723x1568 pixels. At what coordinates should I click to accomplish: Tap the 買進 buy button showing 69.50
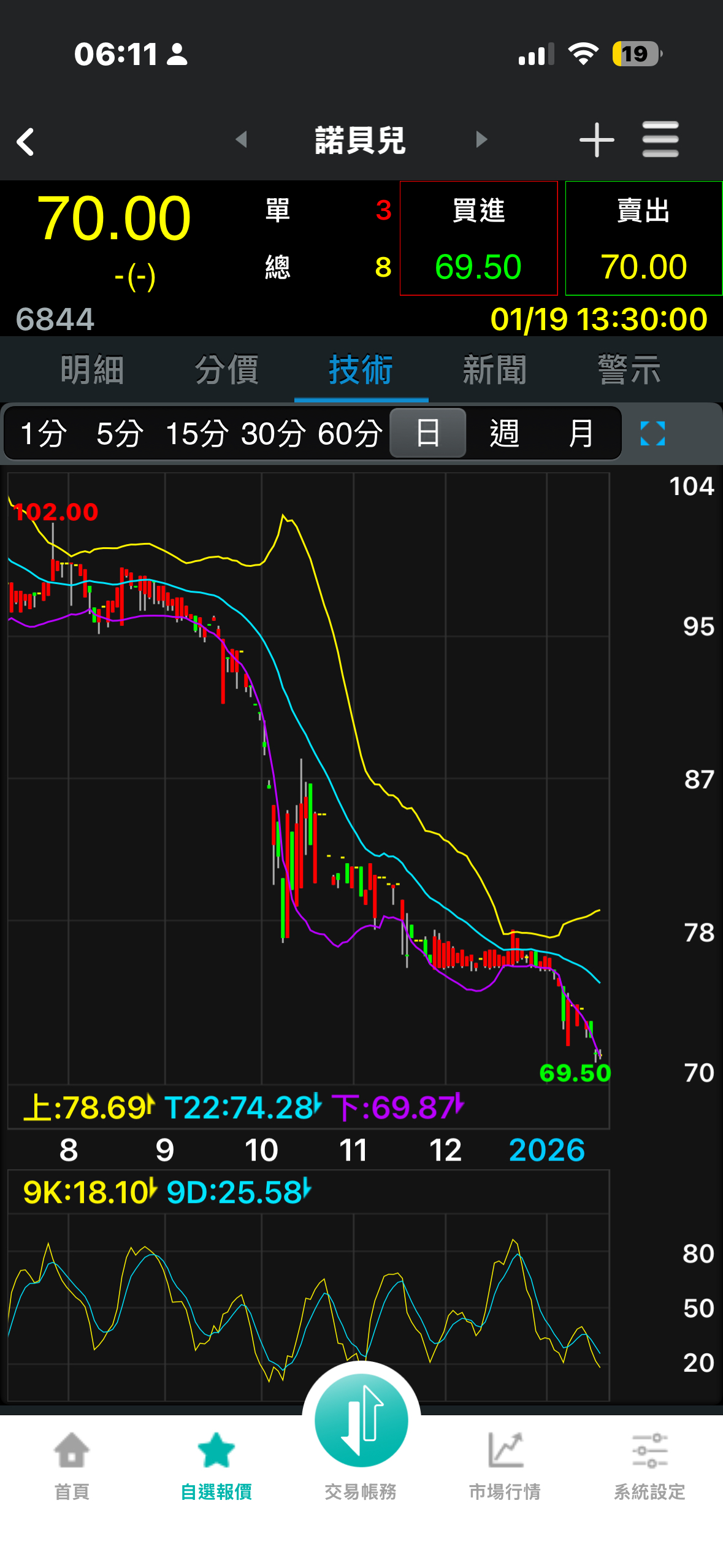pos(478,238)
